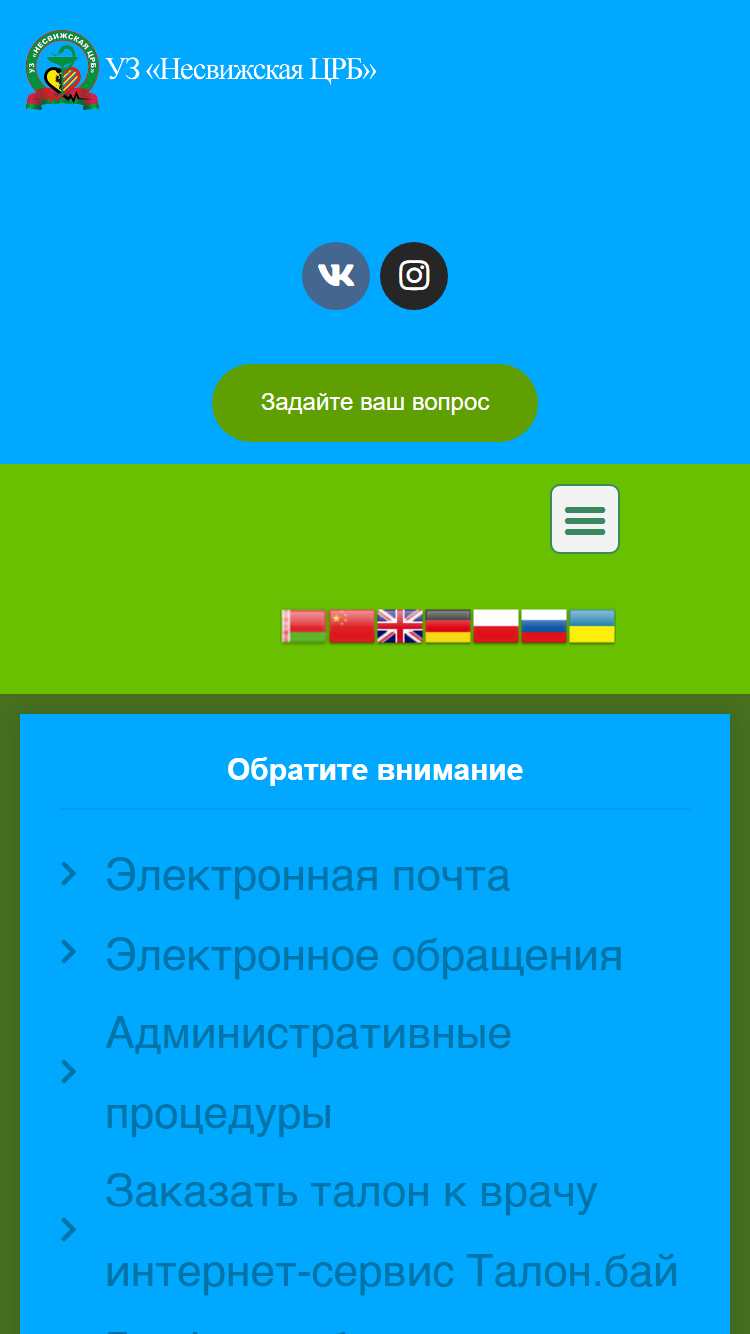This screenshot has height=1334, width=750.
Task: Switch language via the Belarus flag
Action: click(304, 626)
